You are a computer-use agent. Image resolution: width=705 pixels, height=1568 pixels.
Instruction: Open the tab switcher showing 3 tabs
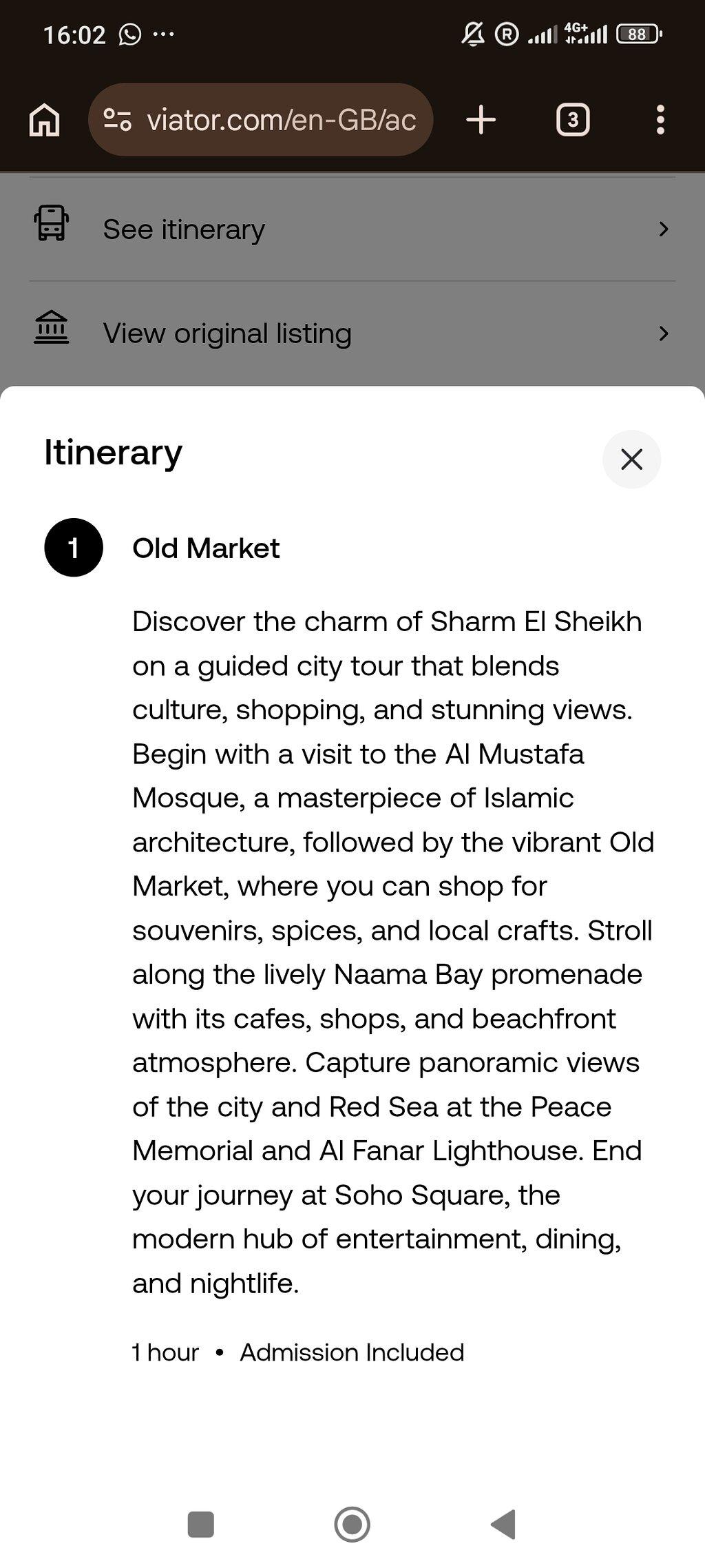tap(573, 120)
